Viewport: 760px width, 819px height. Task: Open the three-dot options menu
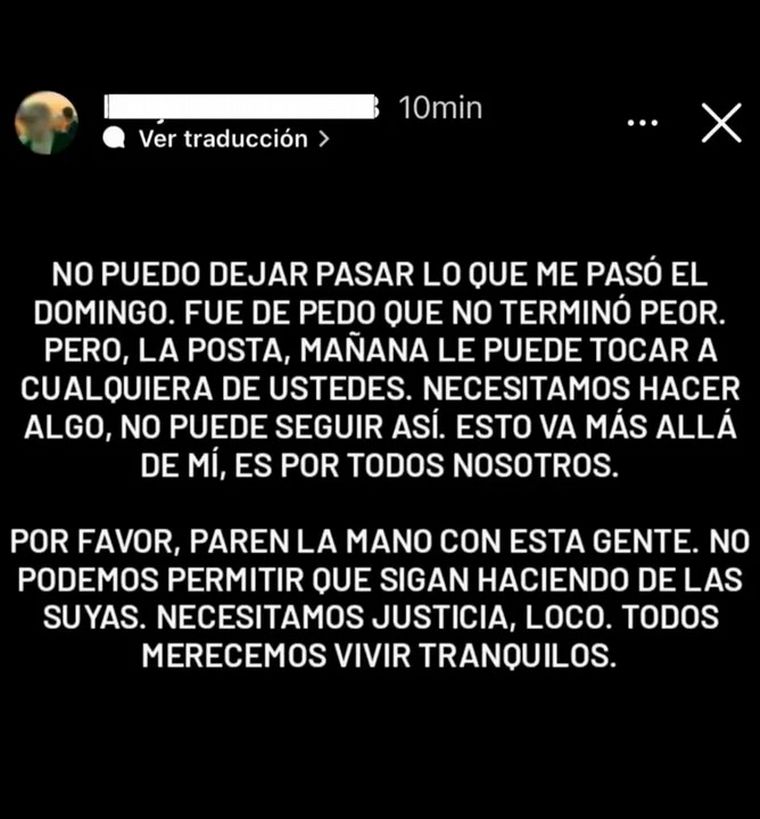642,122
